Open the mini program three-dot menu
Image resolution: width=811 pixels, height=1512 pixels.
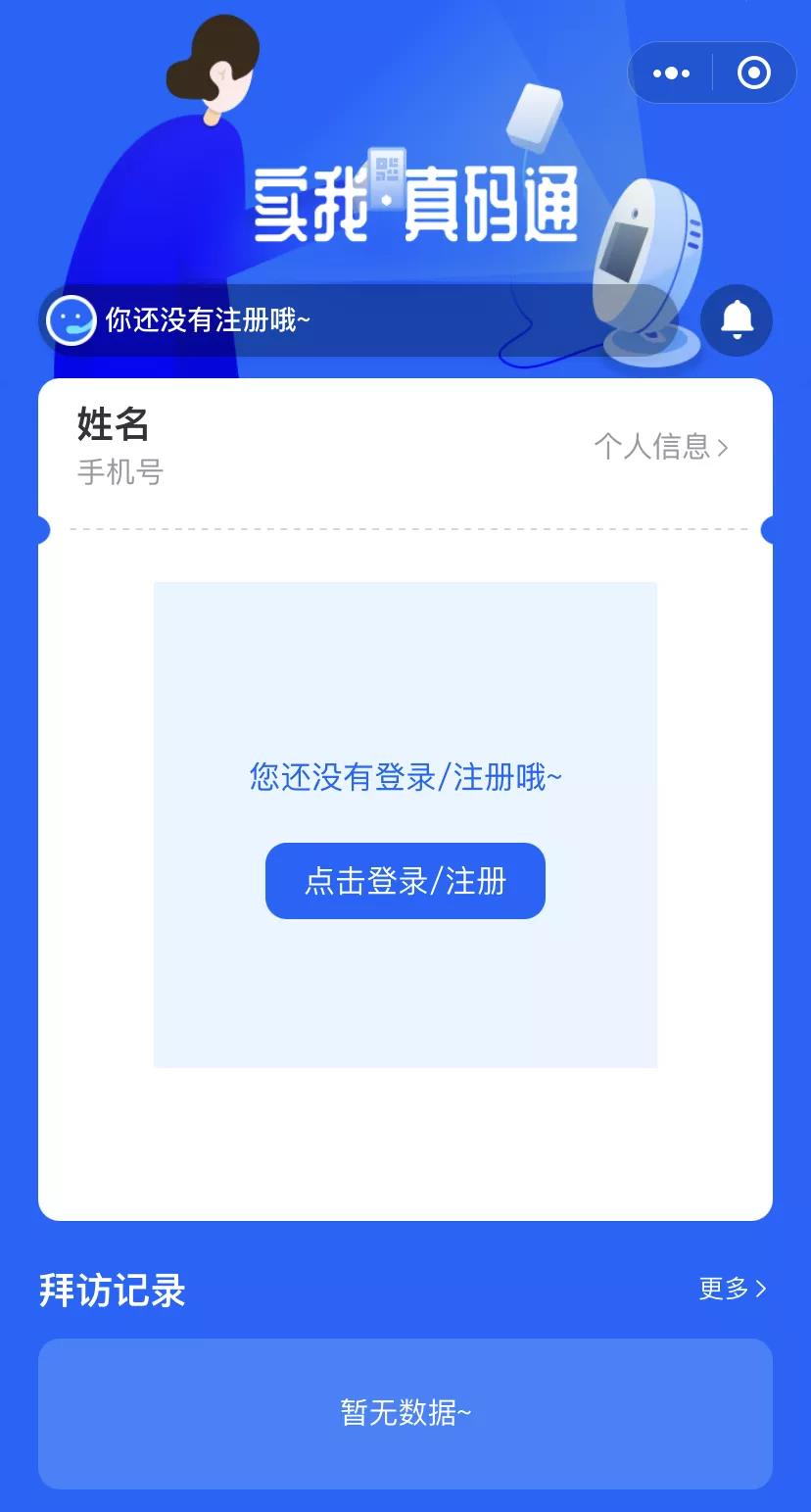coord(671,73)
